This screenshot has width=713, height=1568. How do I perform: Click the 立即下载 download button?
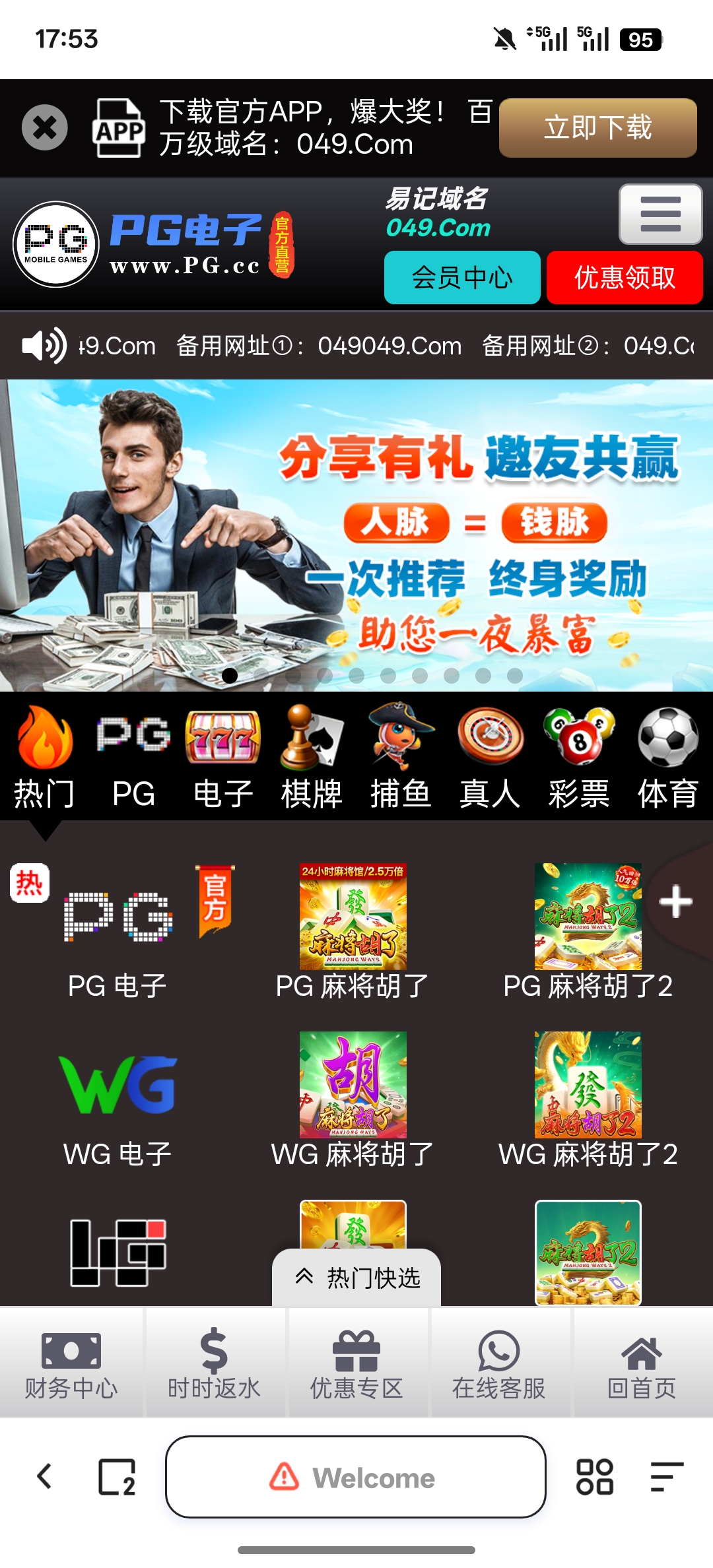pos(597,129)
